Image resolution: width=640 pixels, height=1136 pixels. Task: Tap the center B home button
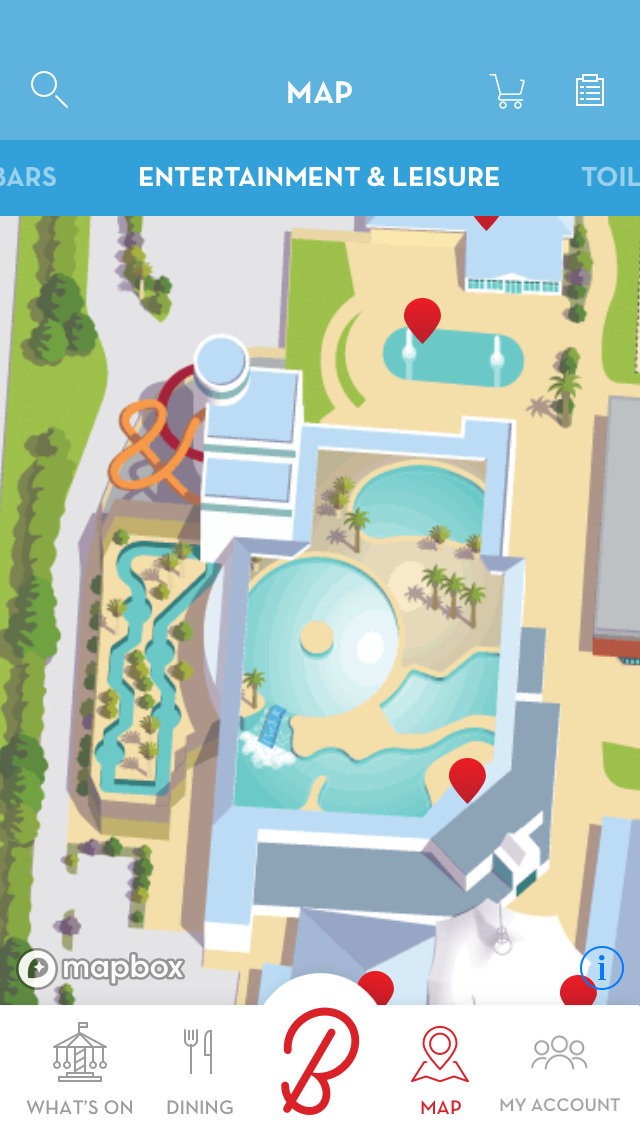(x=320, y=1062)
